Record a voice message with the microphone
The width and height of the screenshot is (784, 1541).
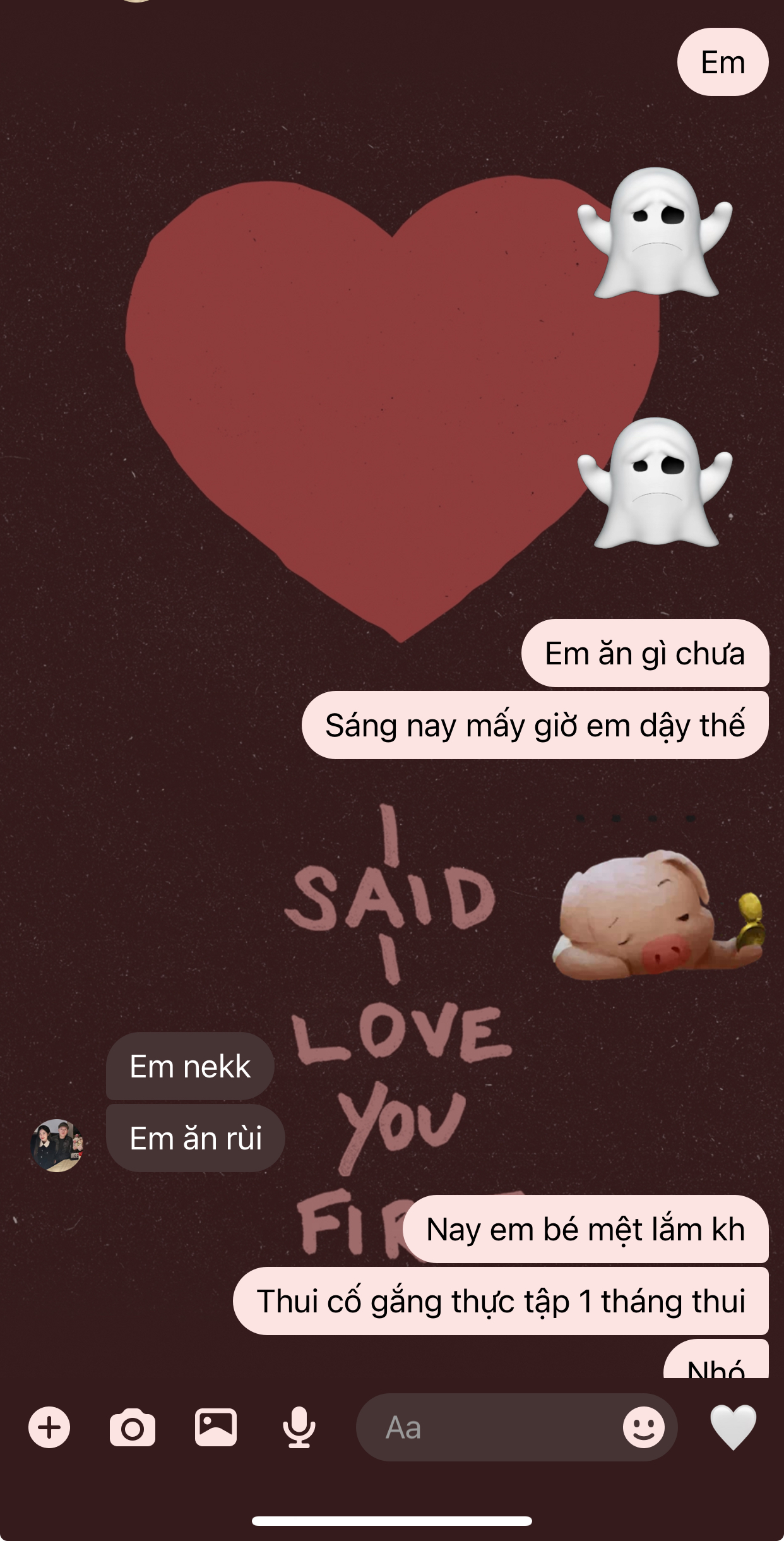(299, 1427)
